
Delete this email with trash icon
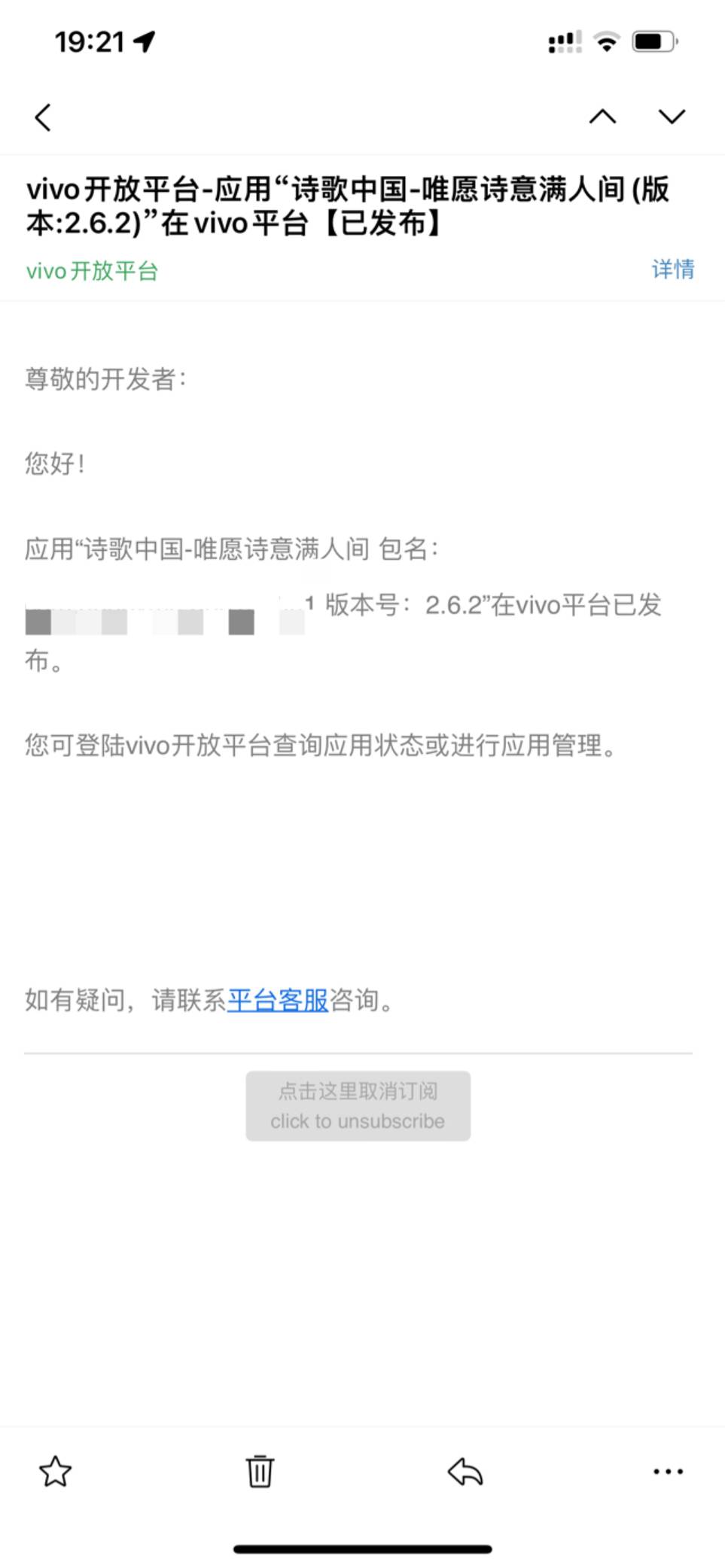(x=260, y=1472)
